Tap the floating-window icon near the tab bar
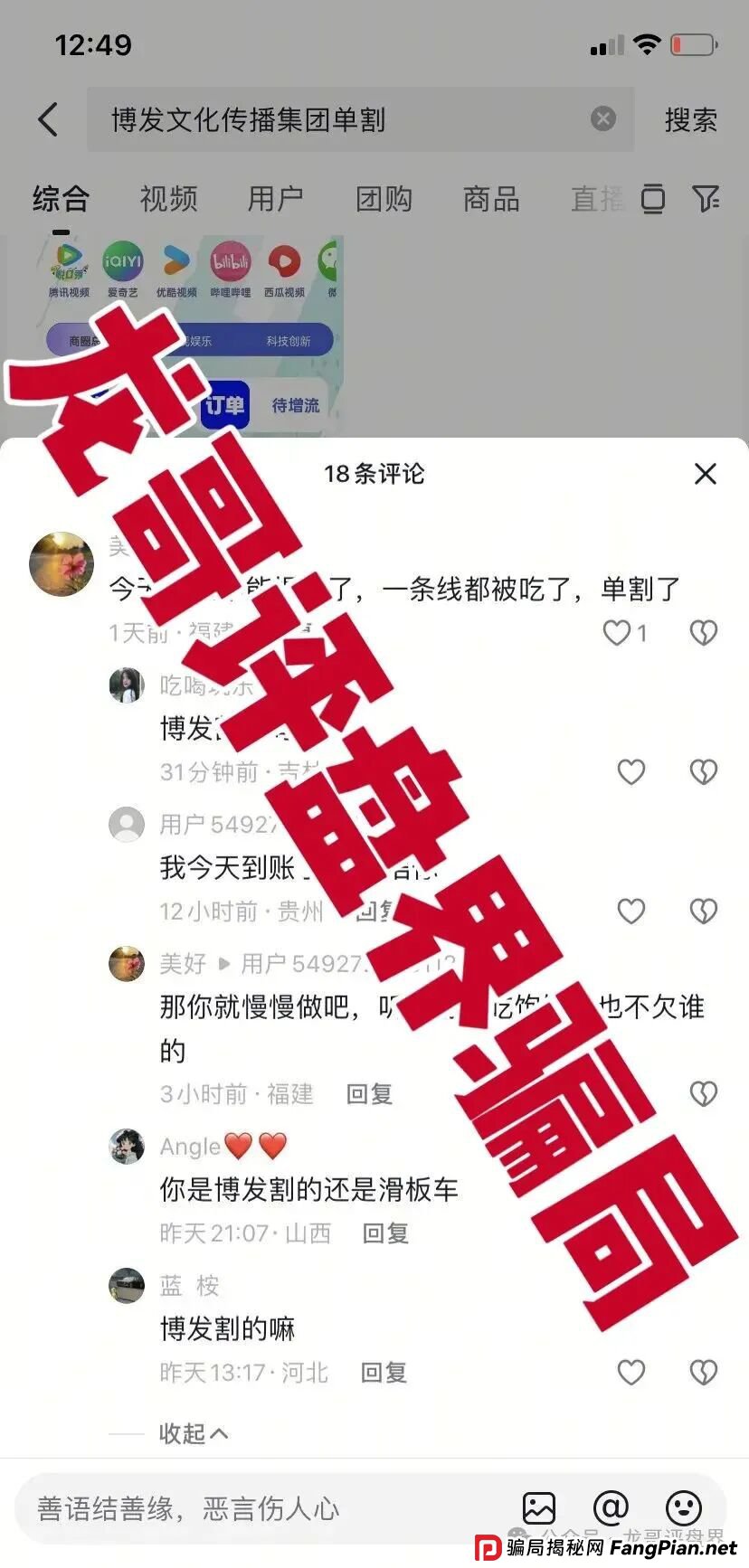Viewport: 749px width, 1568px height. [x=652, y=199]
